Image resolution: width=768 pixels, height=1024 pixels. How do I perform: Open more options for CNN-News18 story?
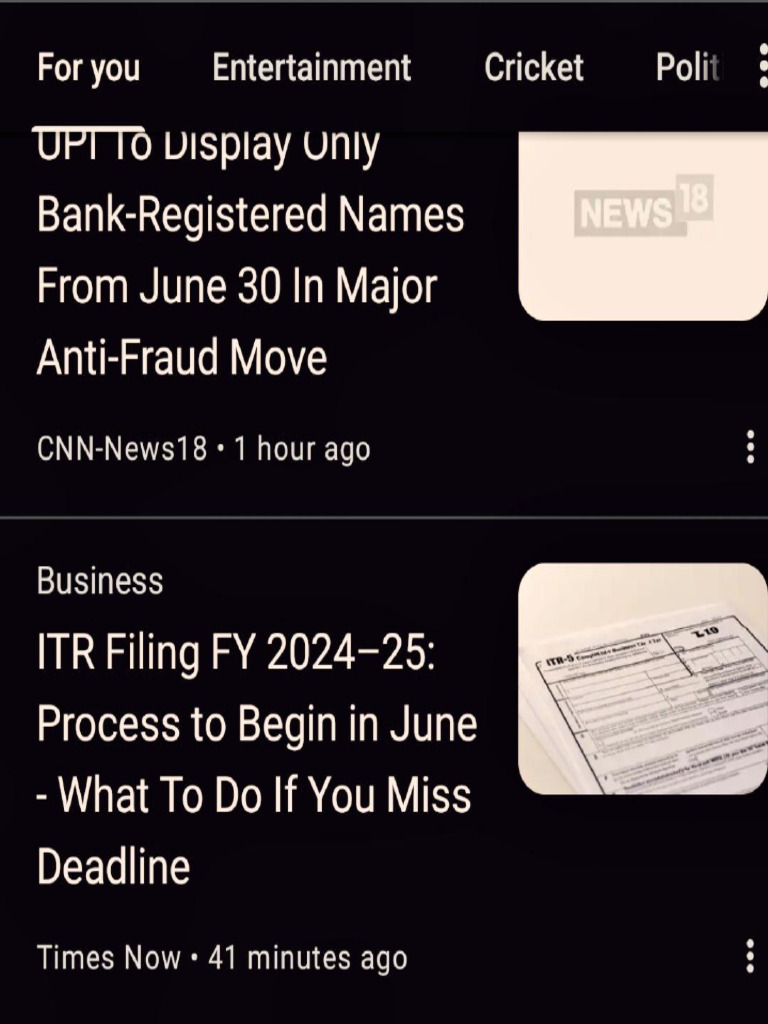(750, 447)
